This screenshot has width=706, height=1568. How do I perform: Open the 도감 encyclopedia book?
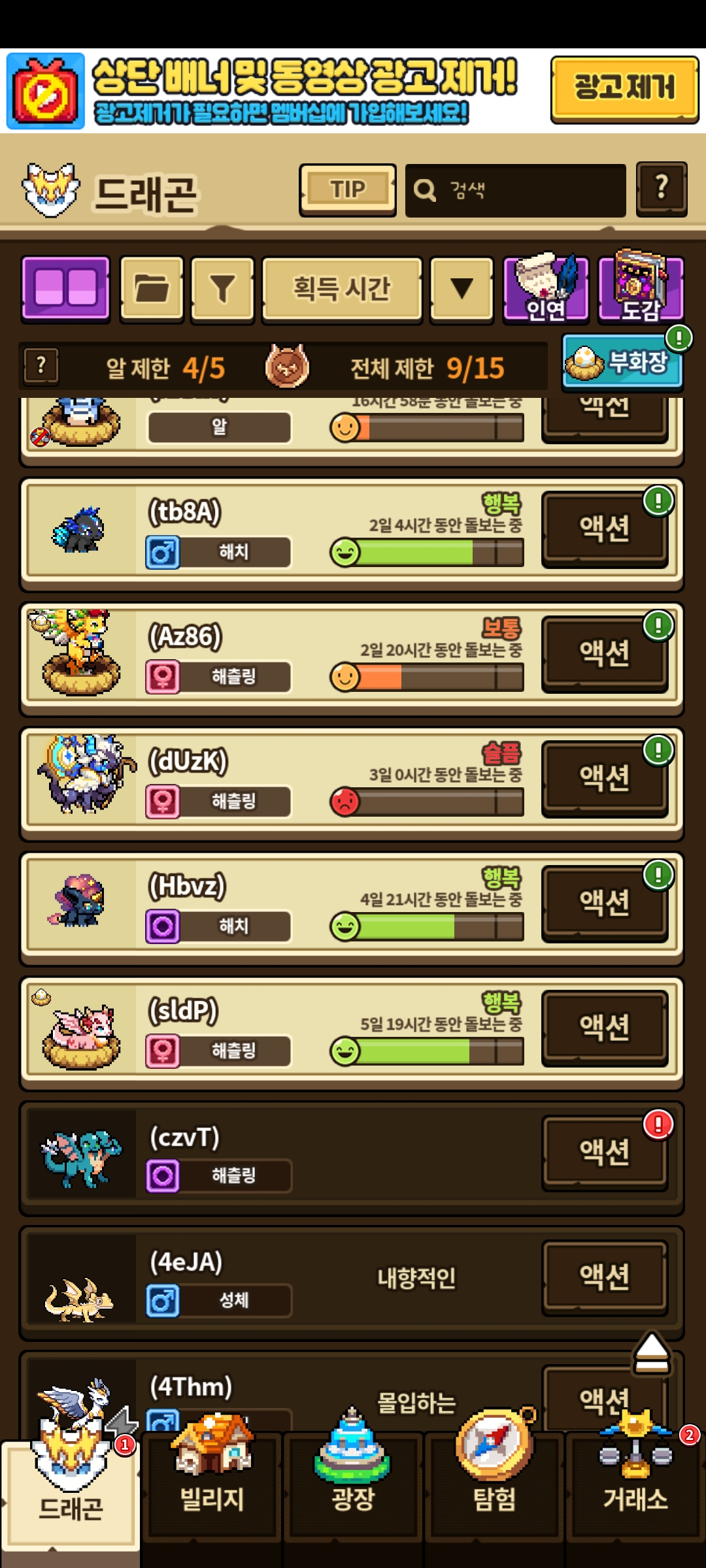(641, 289)
